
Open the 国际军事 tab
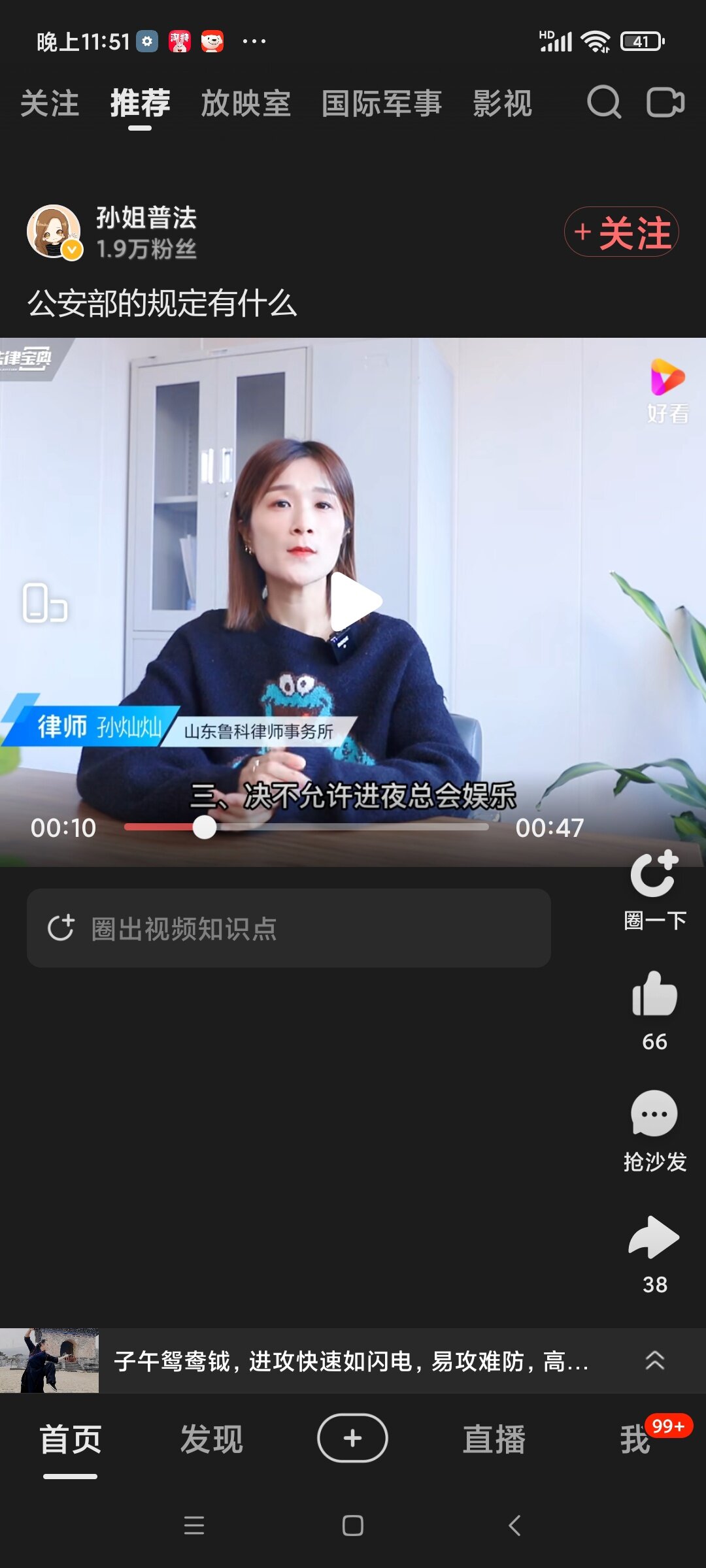(381, 104)
